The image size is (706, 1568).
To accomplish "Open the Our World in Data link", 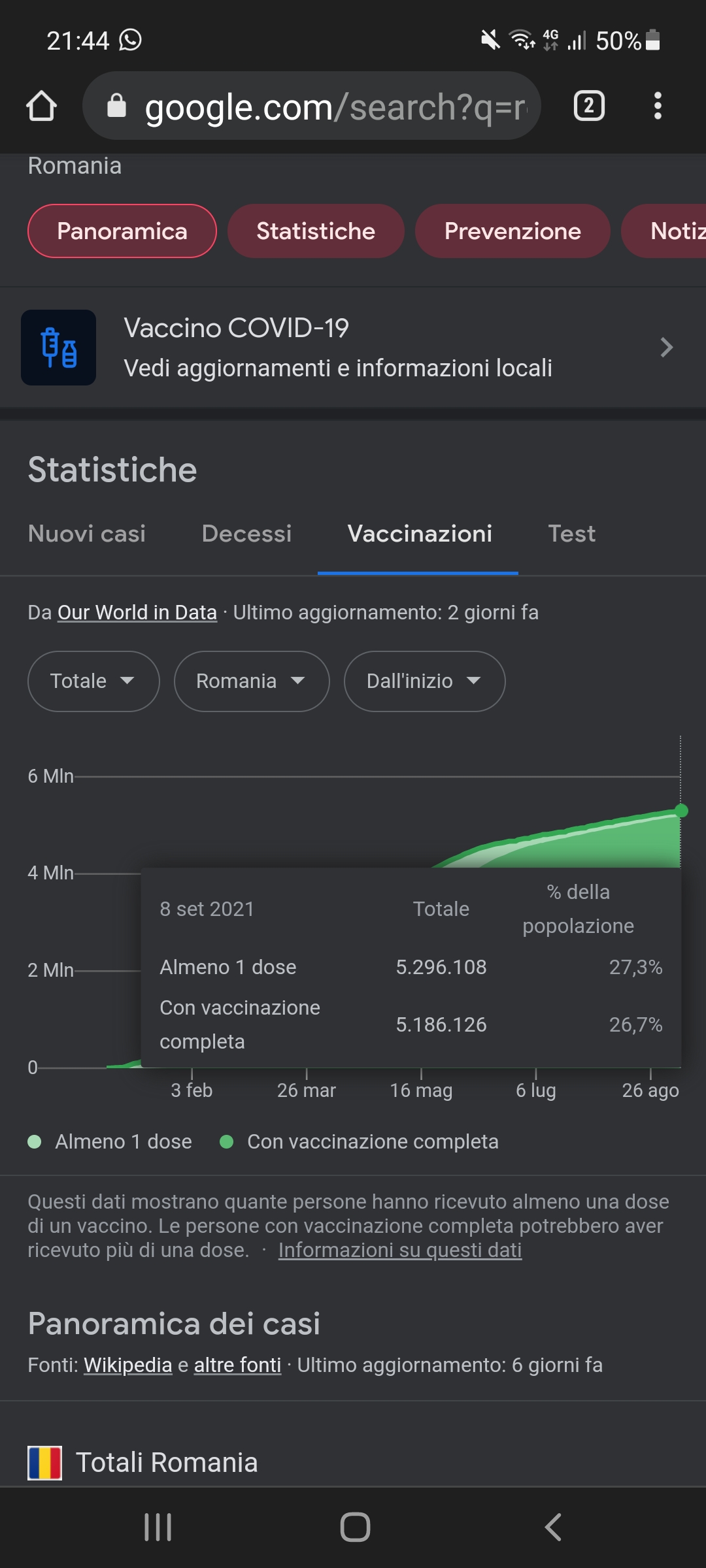I will pos(137,613).
